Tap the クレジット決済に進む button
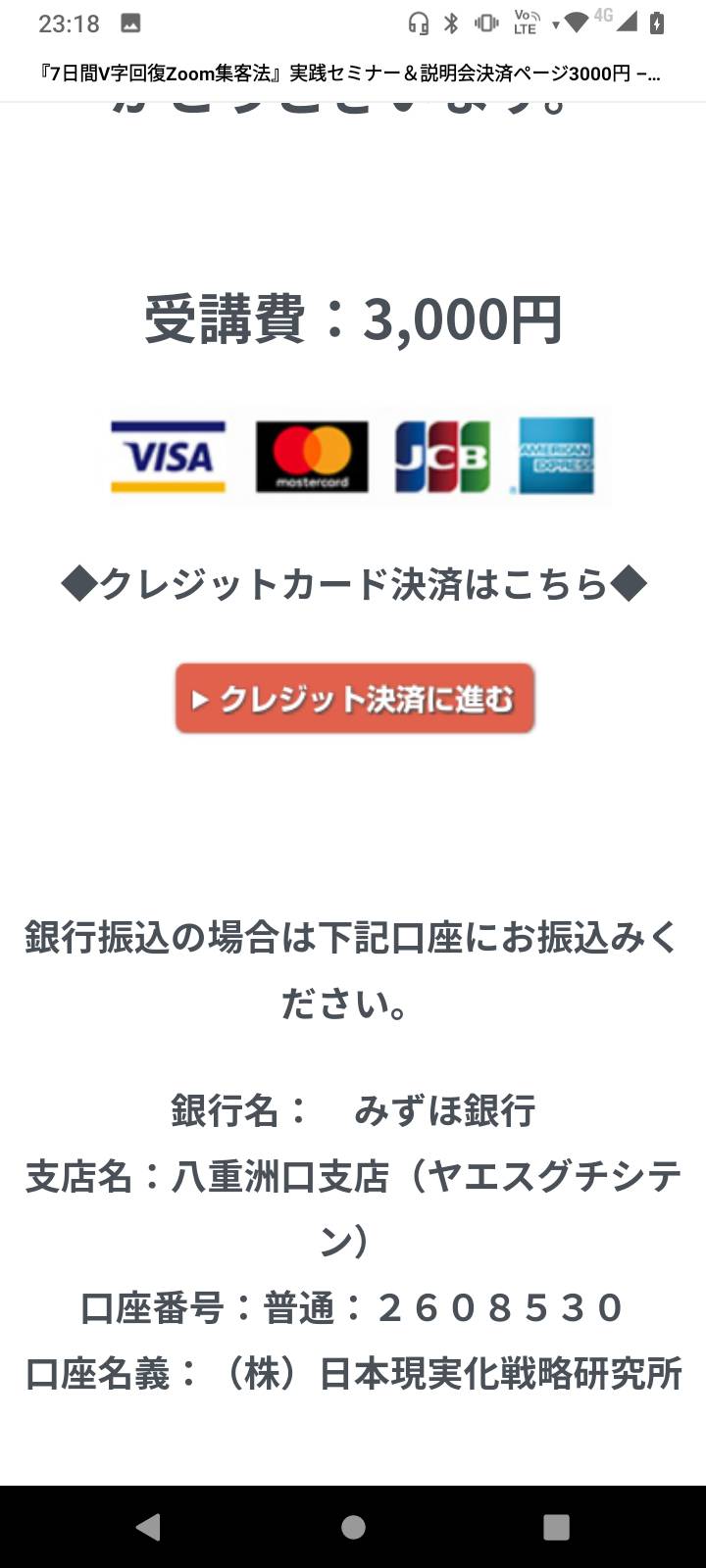The height and width of the screenshot is (1568, 706). [355, 699]
